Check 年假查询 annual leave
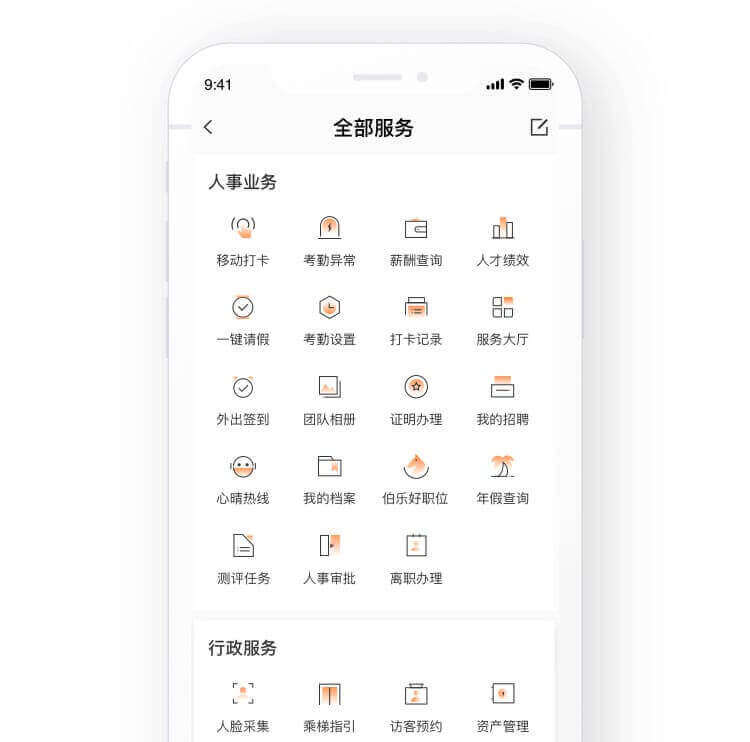The height and width of the screenshot is (742, 750). [x=502, y=478]
